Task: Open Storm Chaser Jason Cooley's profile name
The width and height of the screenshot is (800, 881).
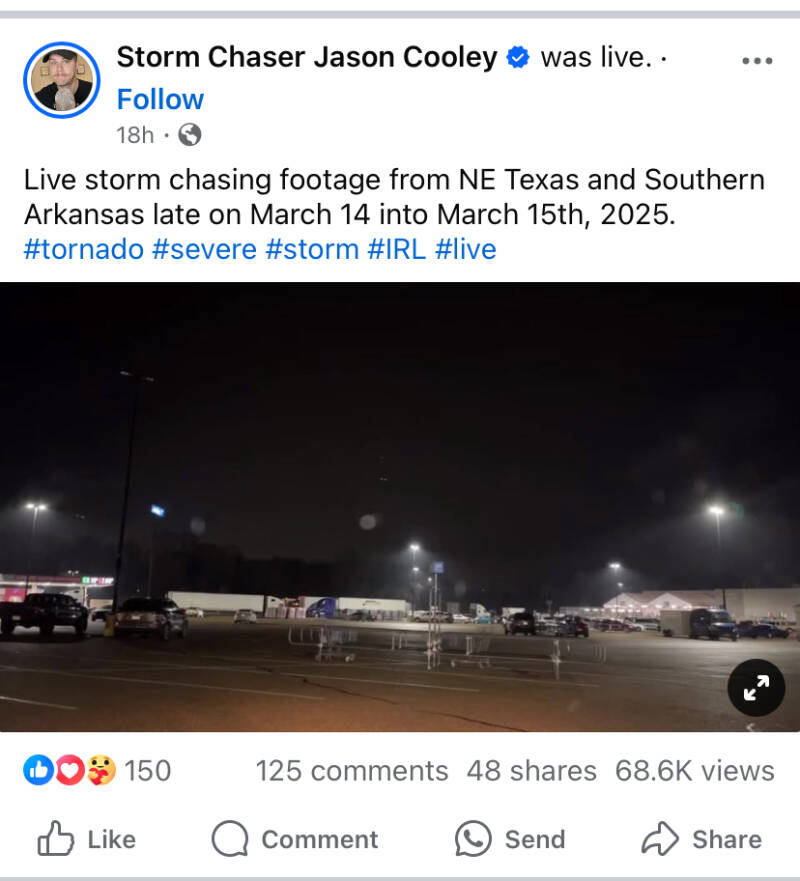Action: (x=306, y=58)
